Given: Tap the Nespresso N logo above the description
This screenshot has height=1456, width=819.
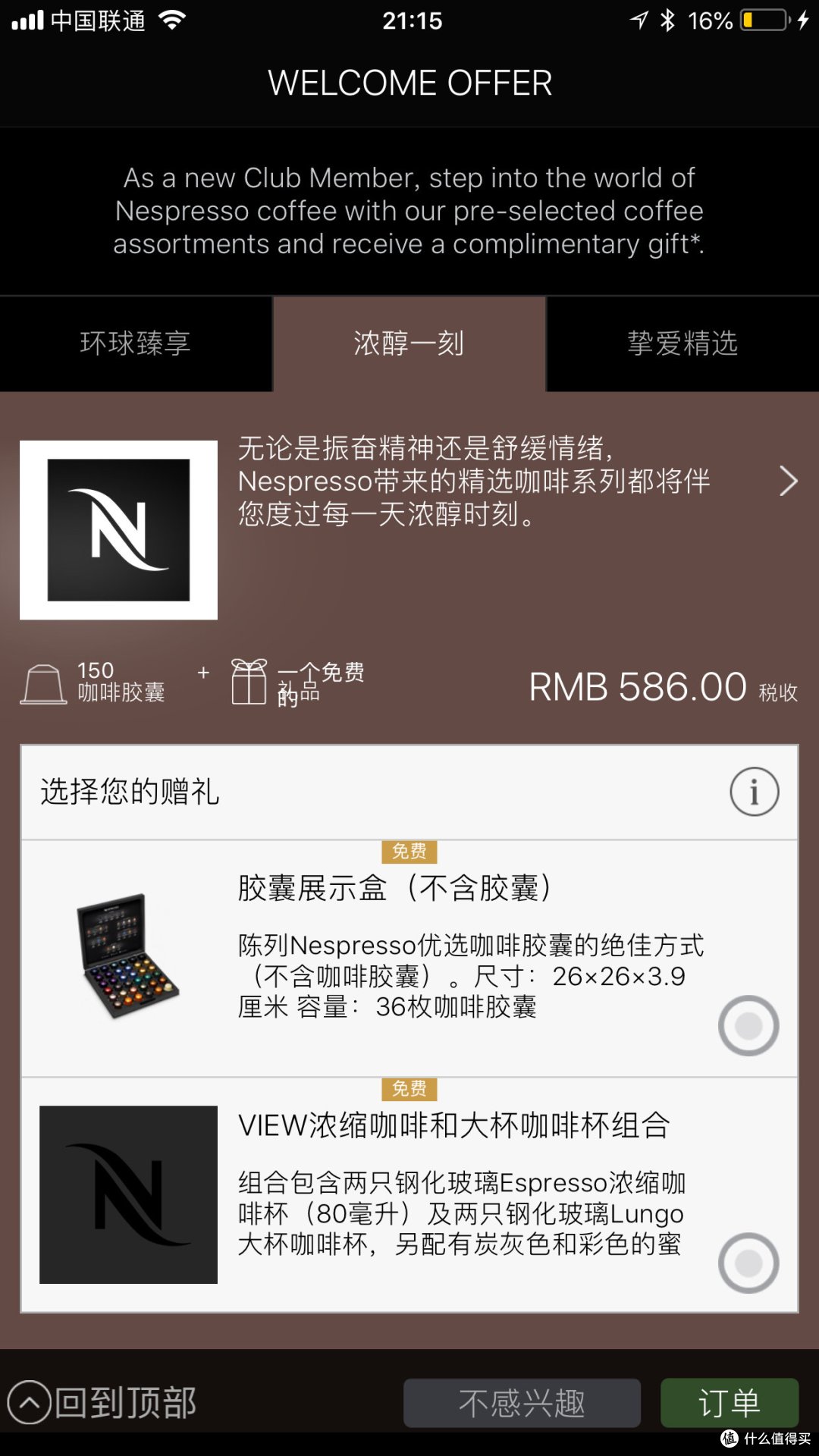Looking at the screenshot, I should click(118, 526).
